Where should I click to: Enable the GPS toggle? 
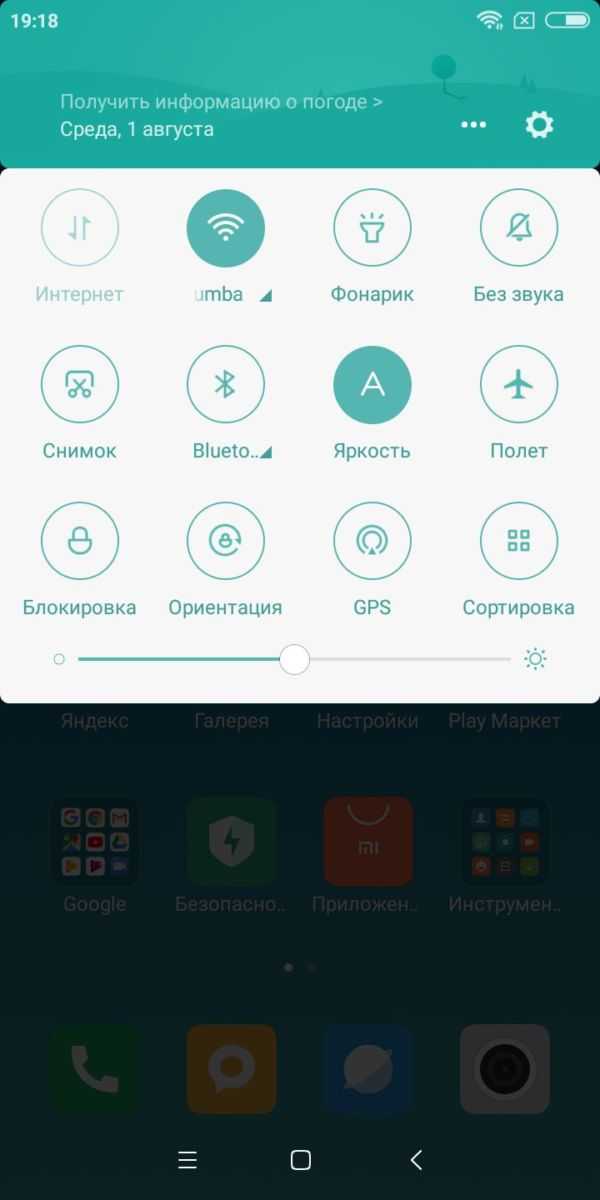372,541
